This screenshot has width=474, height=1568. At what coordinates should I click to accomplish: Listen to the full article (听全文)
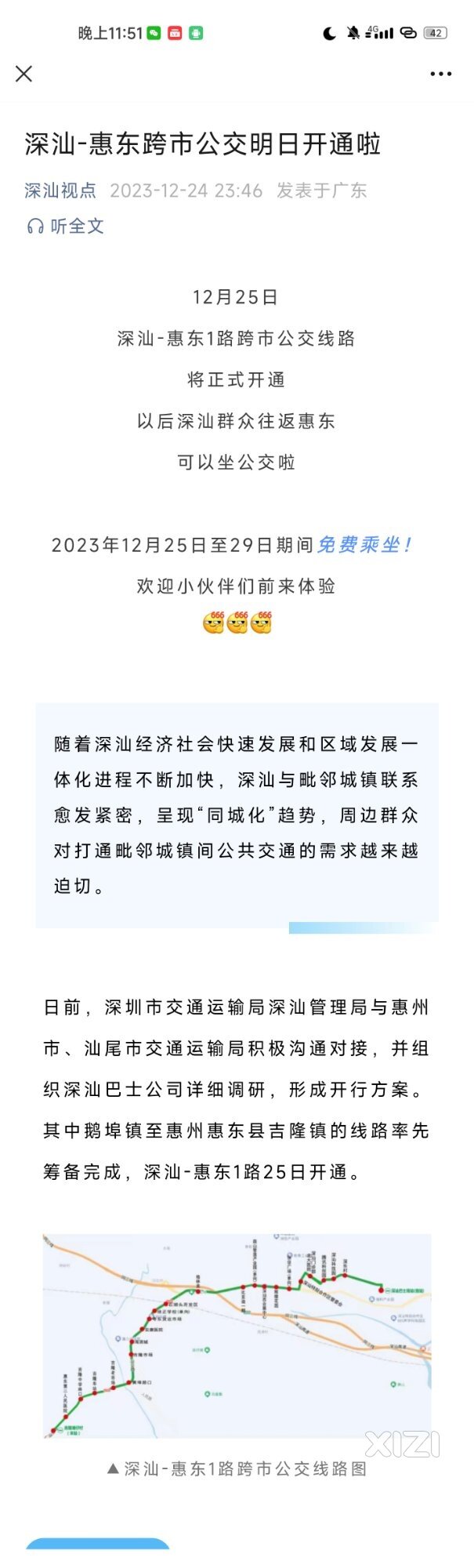pyautogui.click(x=66, y=227)
